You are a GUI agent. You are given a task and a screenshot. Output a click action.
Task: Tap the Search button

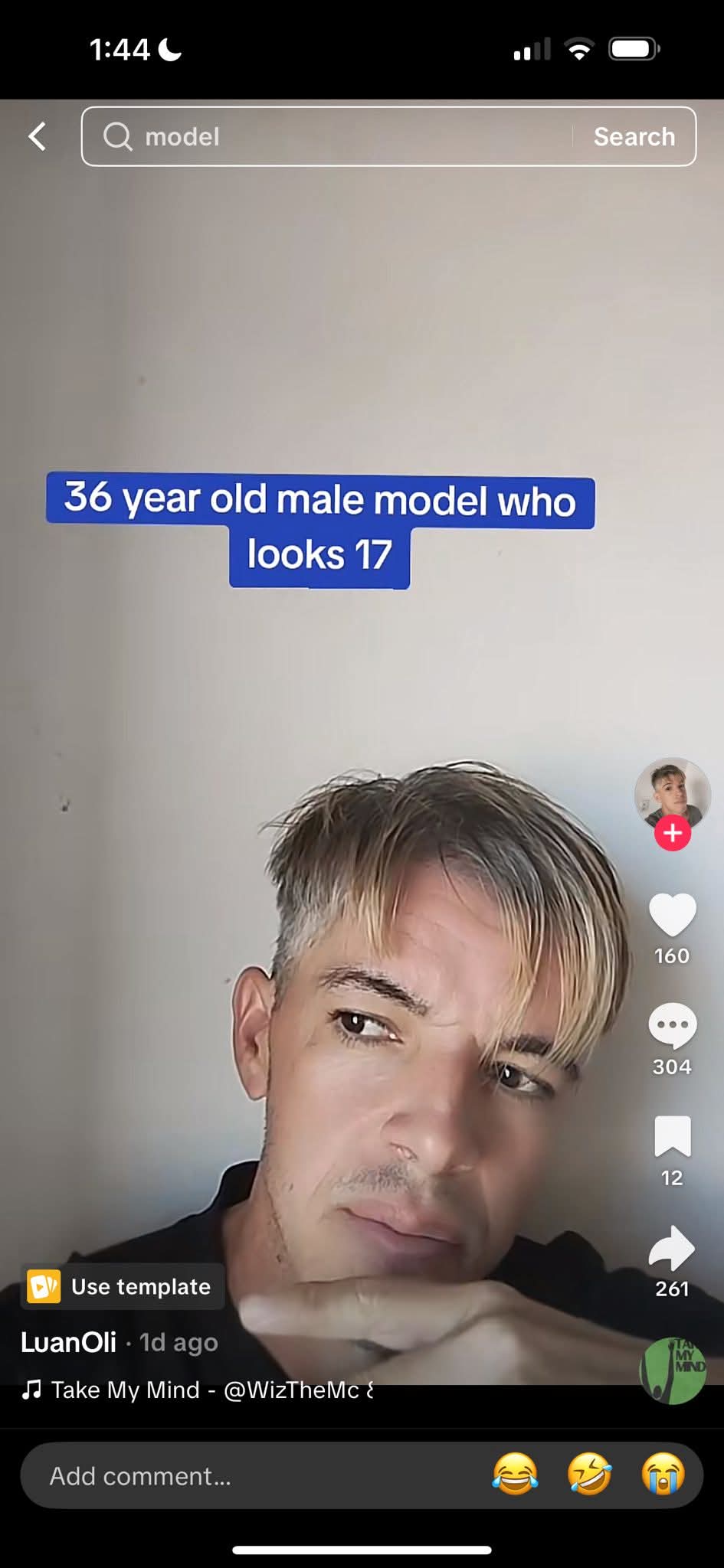[x=634, y=136]
